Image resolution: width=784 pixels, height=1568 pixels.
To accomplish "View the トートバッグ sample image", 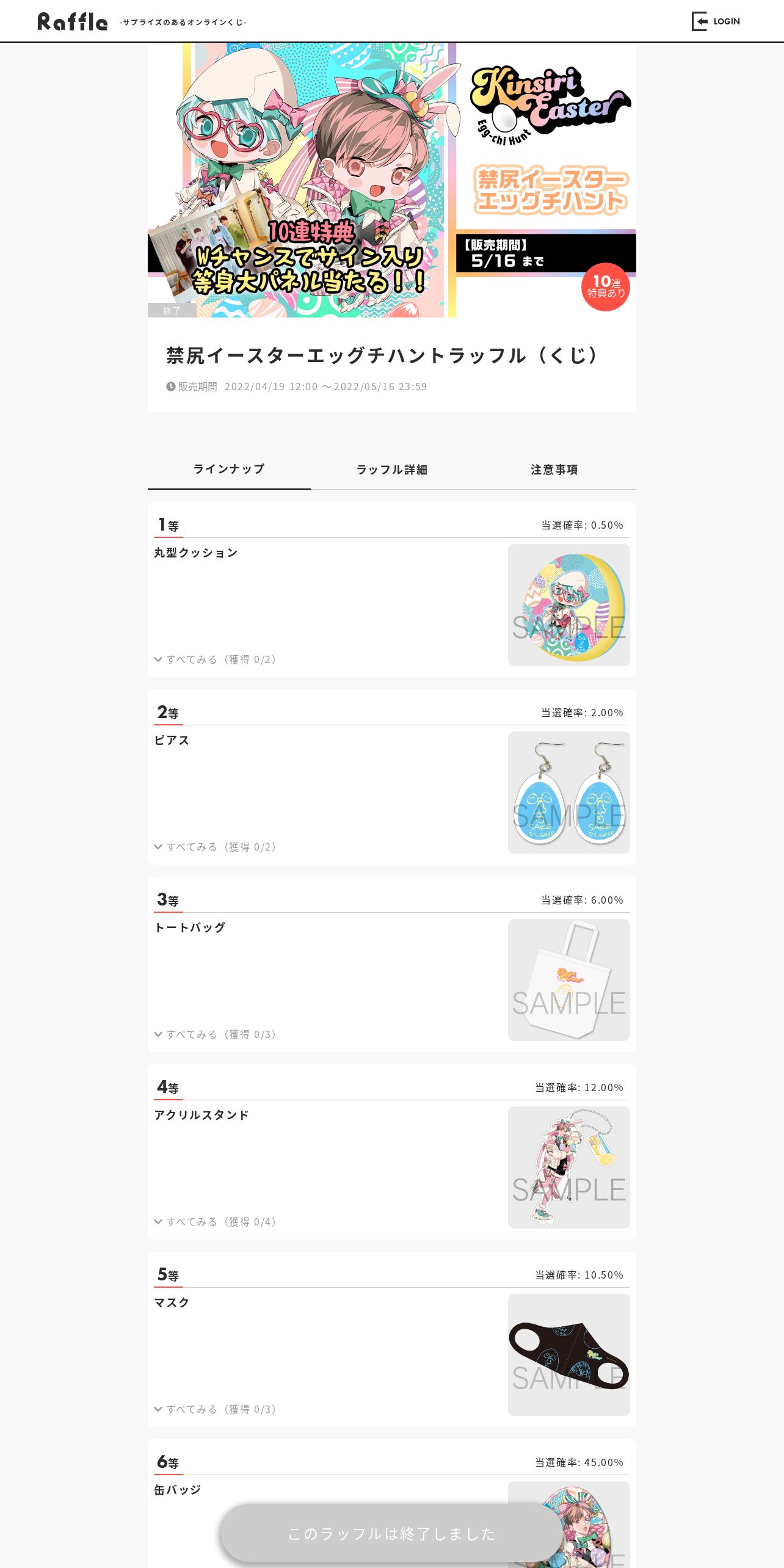I will [x=569, y=980].
